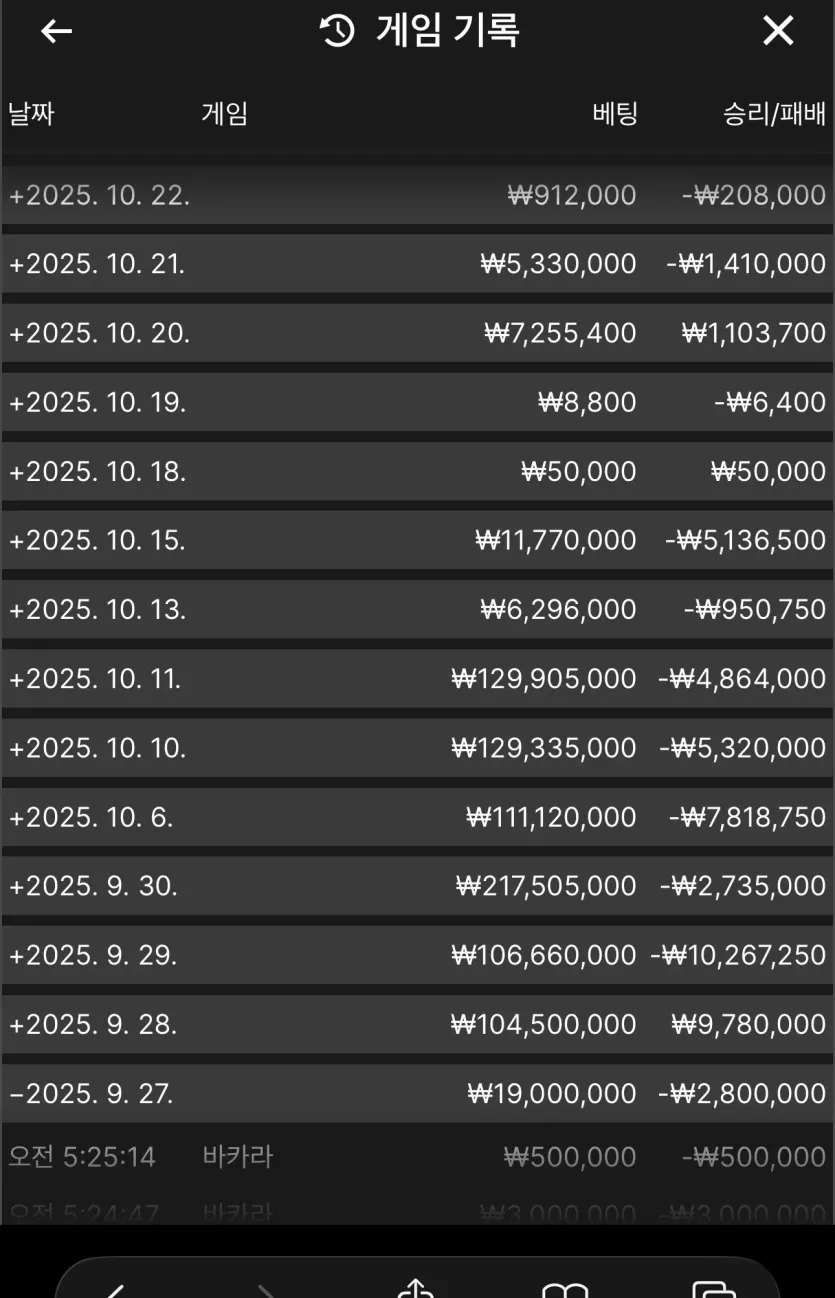Expand the 2025. 9. 28. history row
Image resolution: width=835 pixels, height=1298 pixels.
(x=418, y=1024)
